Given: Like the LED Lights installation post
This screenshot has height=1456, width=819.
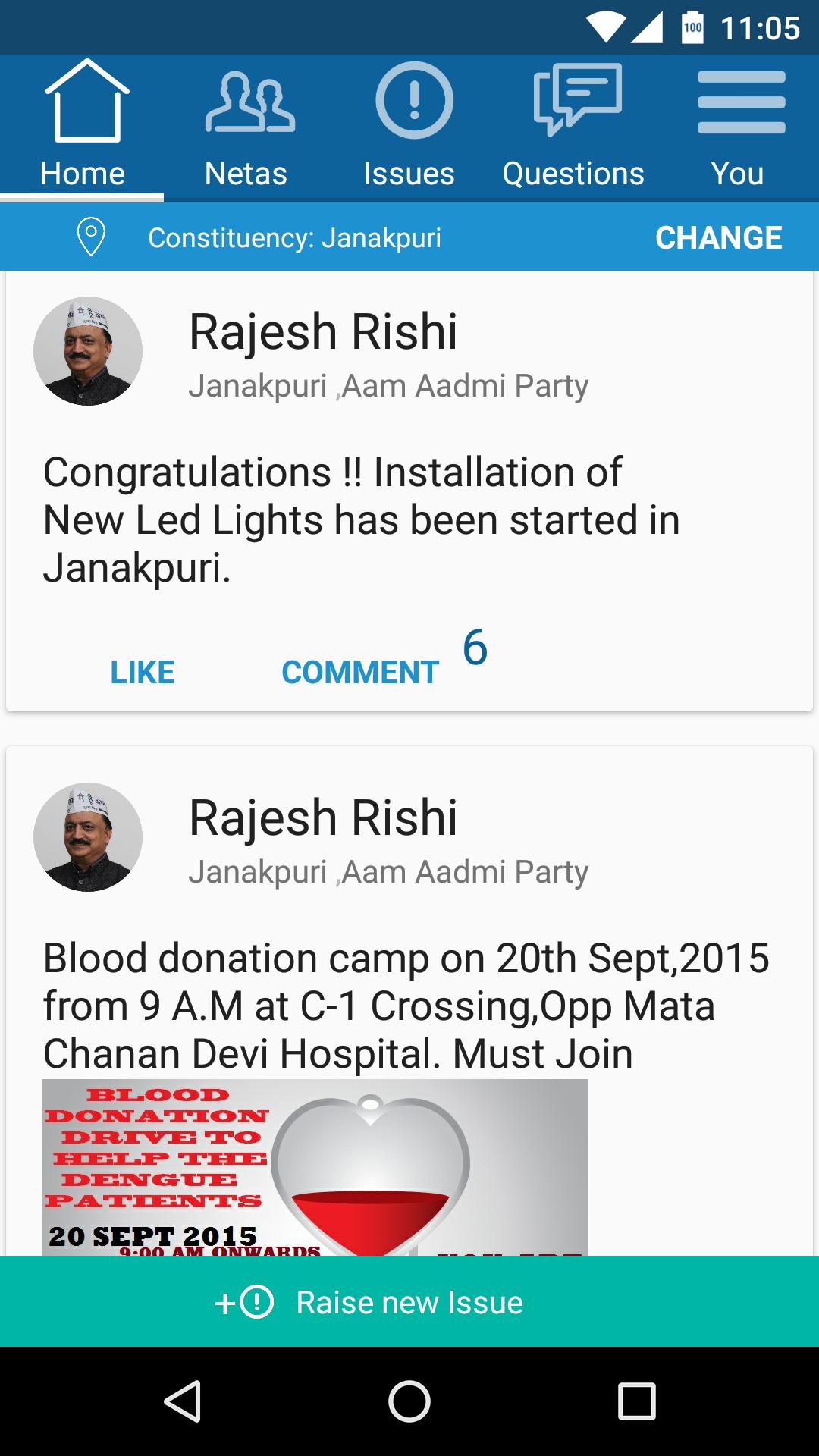Looking at the screenshot, I should [143, 672].
